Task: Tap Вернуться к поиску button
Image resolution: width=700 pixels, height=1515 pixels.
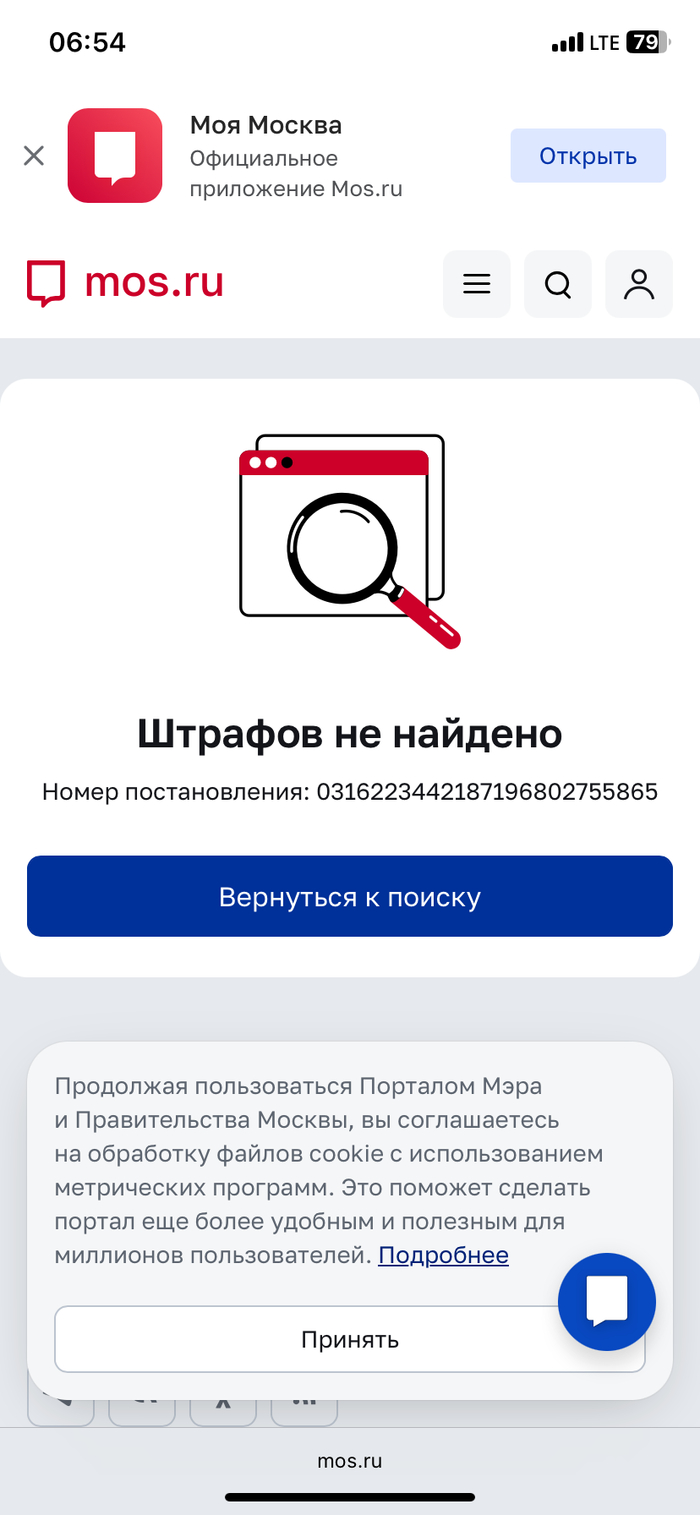Action: pyautogui.click(x=350, y=897)
